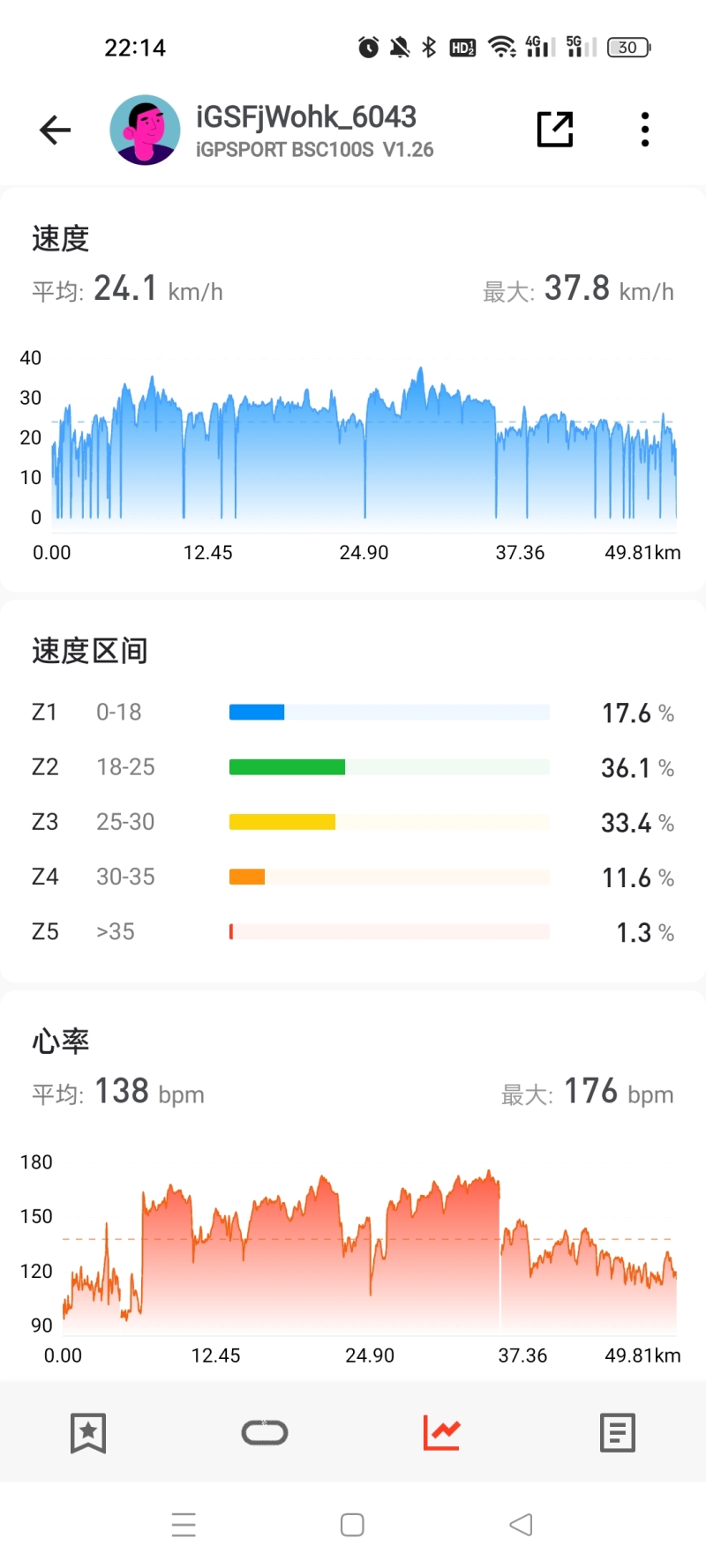706x1568 pixels.
Task: Select the red charts tab
Action: click(x=441, y=1433)
